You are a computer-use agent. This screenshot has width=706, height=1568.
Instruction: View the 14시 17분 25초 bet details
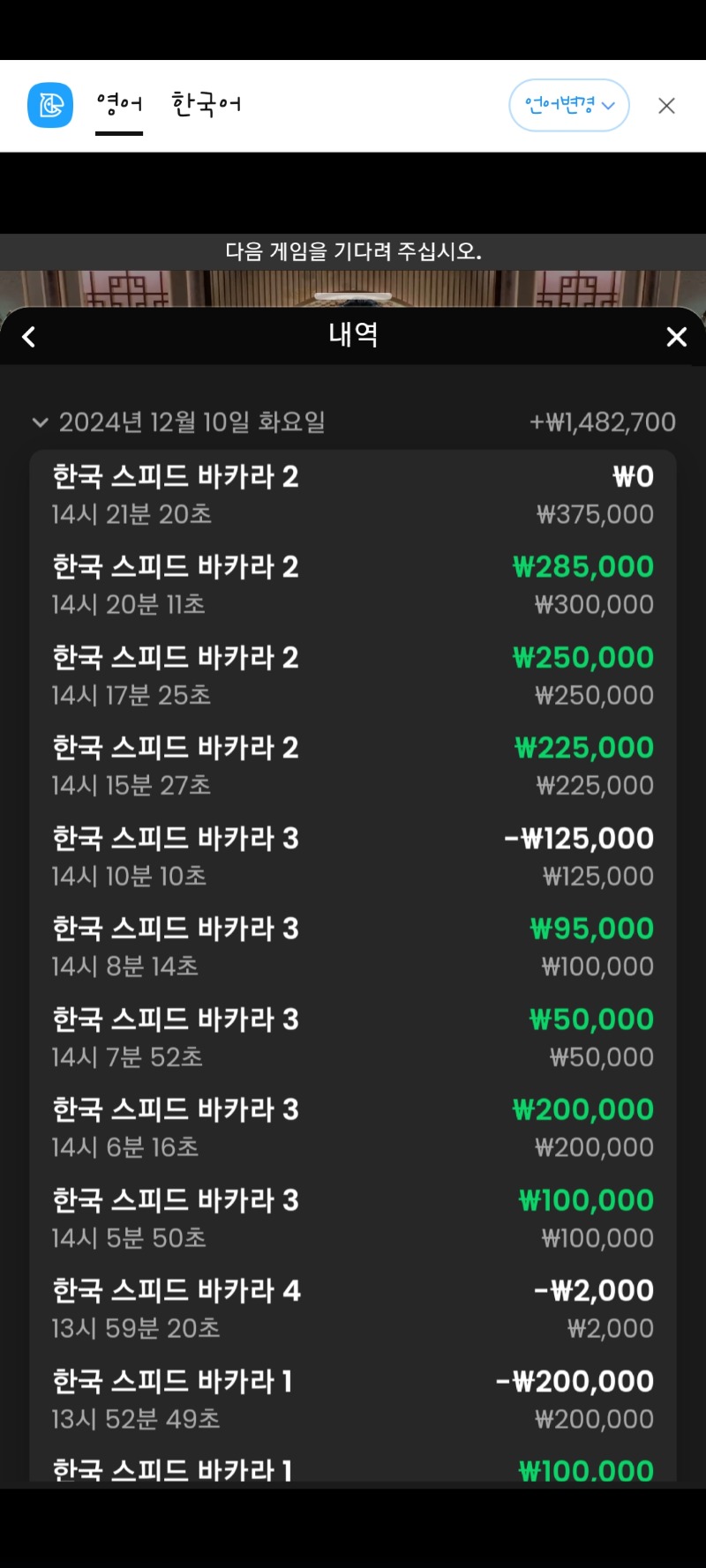[x=353, y=676]
